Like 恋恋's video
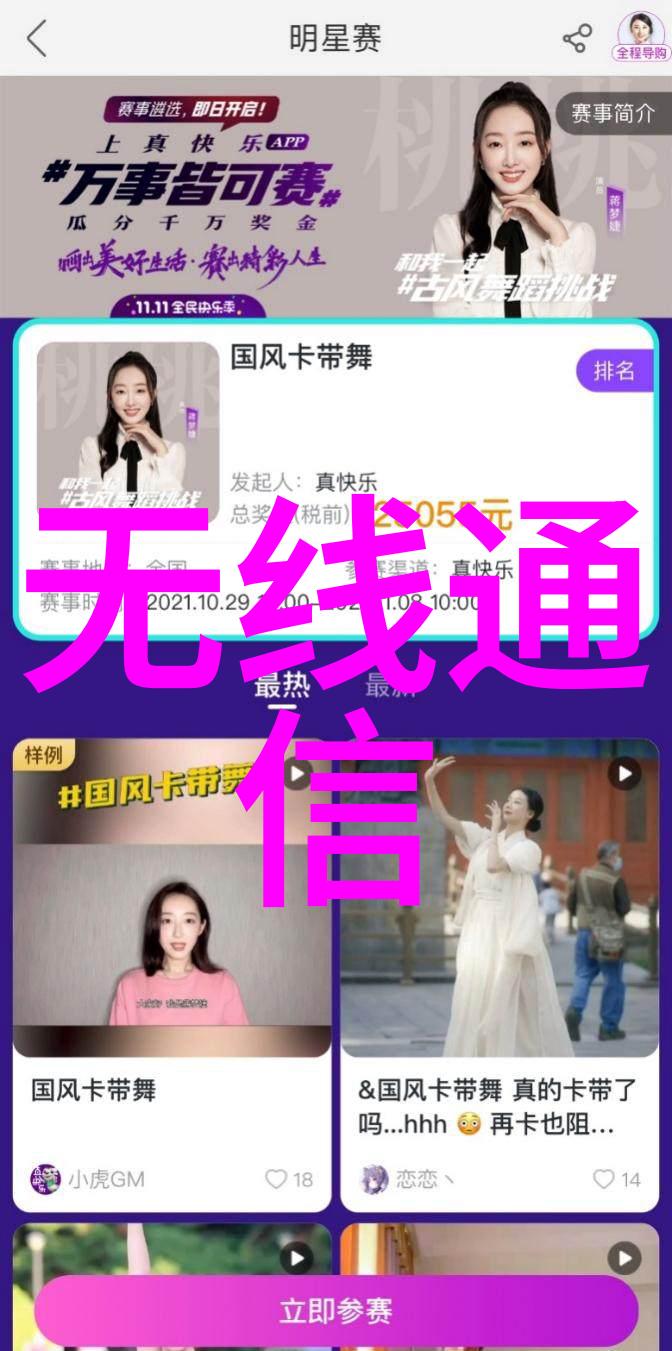Screen dimensions: 672x1351 point(616,1179)
